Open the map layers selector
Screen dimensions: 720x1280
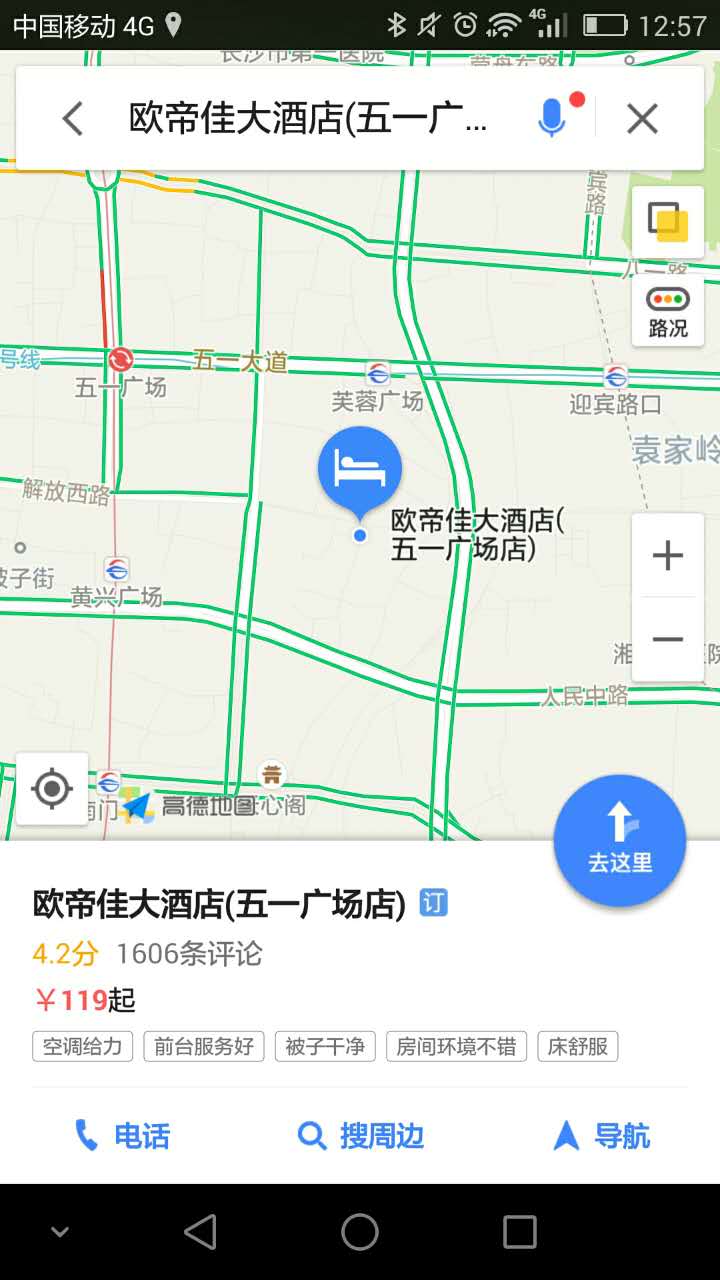667,222
